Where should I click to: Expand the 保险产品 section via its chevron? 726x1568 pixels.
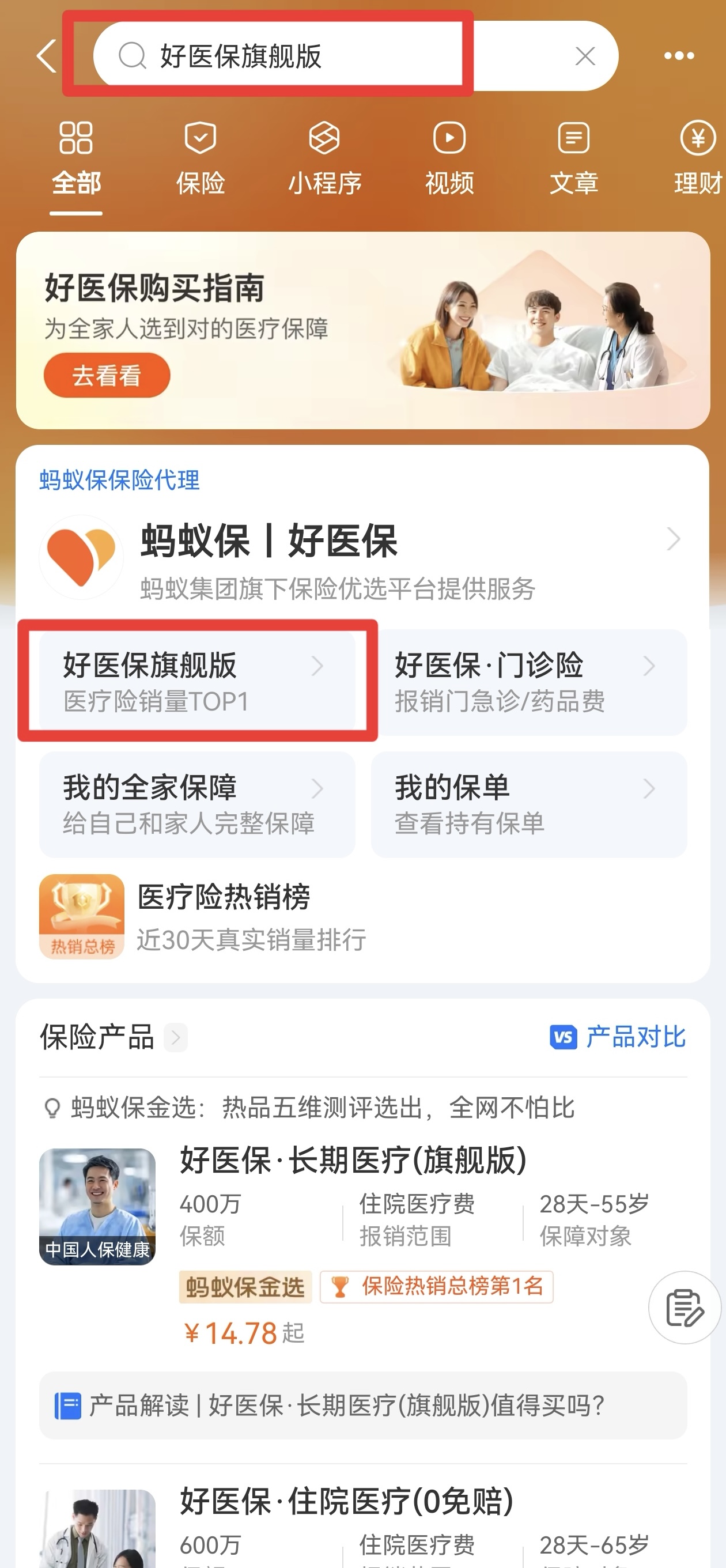click(x=175, y=1038)
